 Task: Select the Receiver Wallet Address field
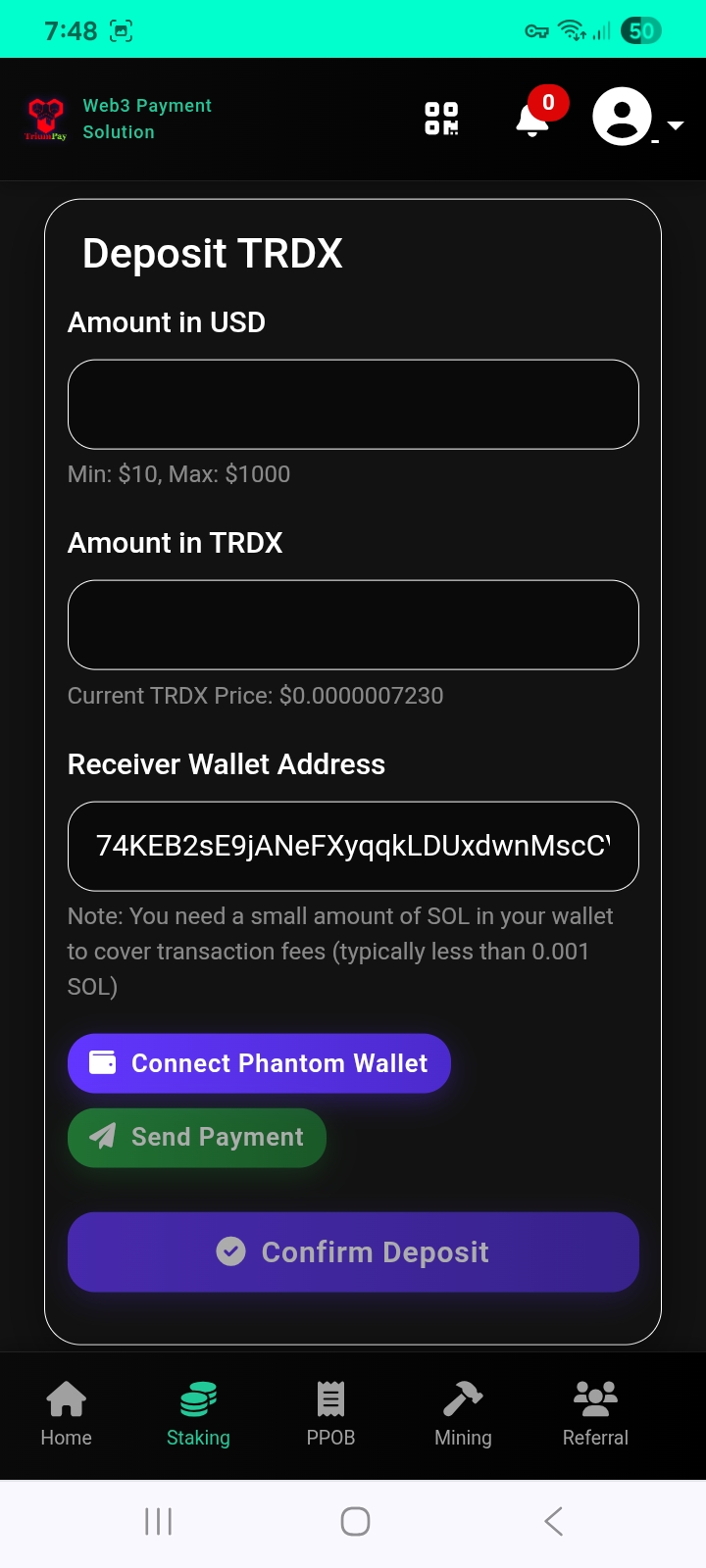[353, 846]
